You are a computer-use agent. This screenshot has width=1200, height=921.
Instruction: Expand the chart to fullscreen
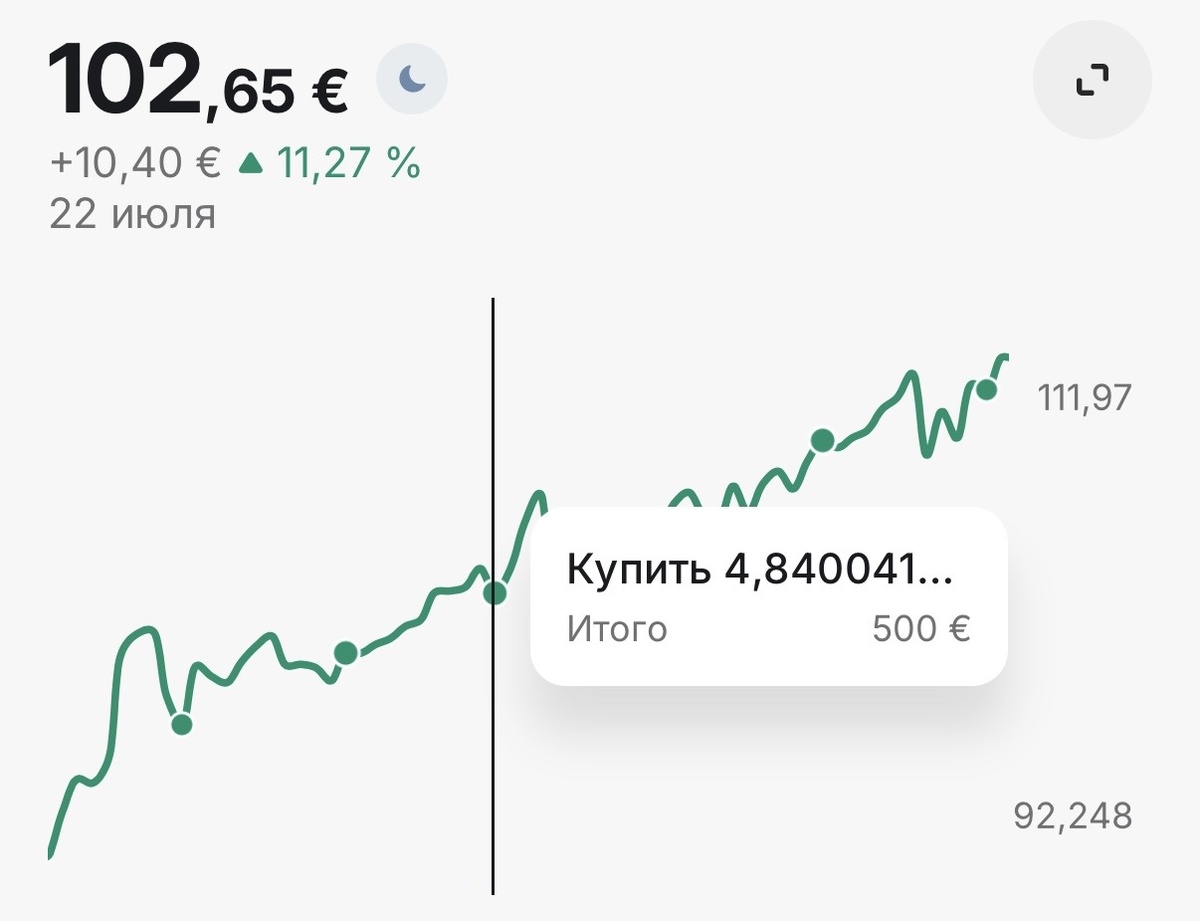(1092, 80)
